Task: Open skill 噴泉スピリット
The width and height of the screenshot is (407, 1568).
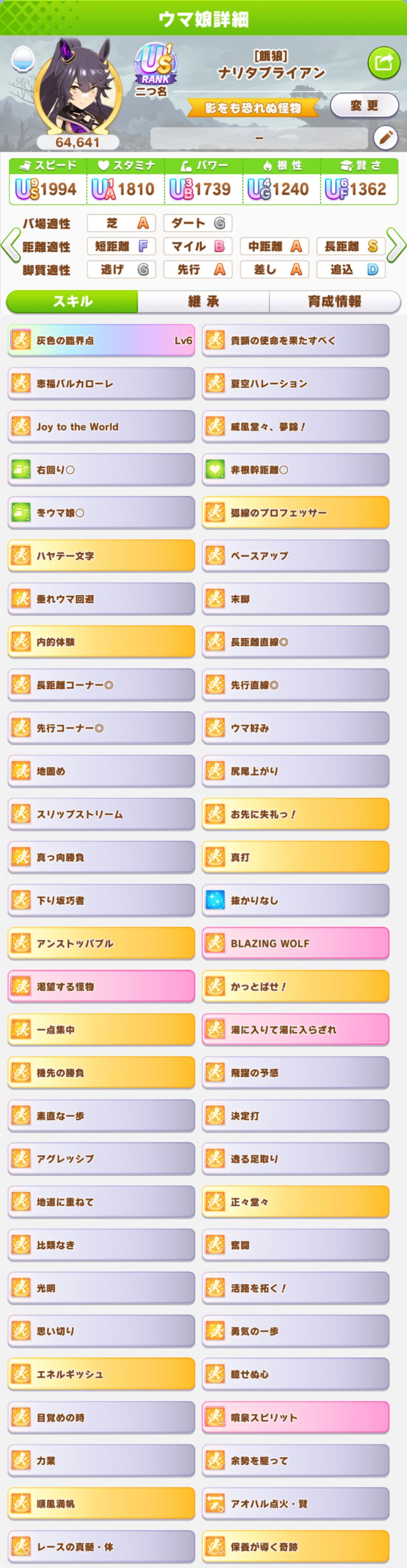Action: point(295,1417)
